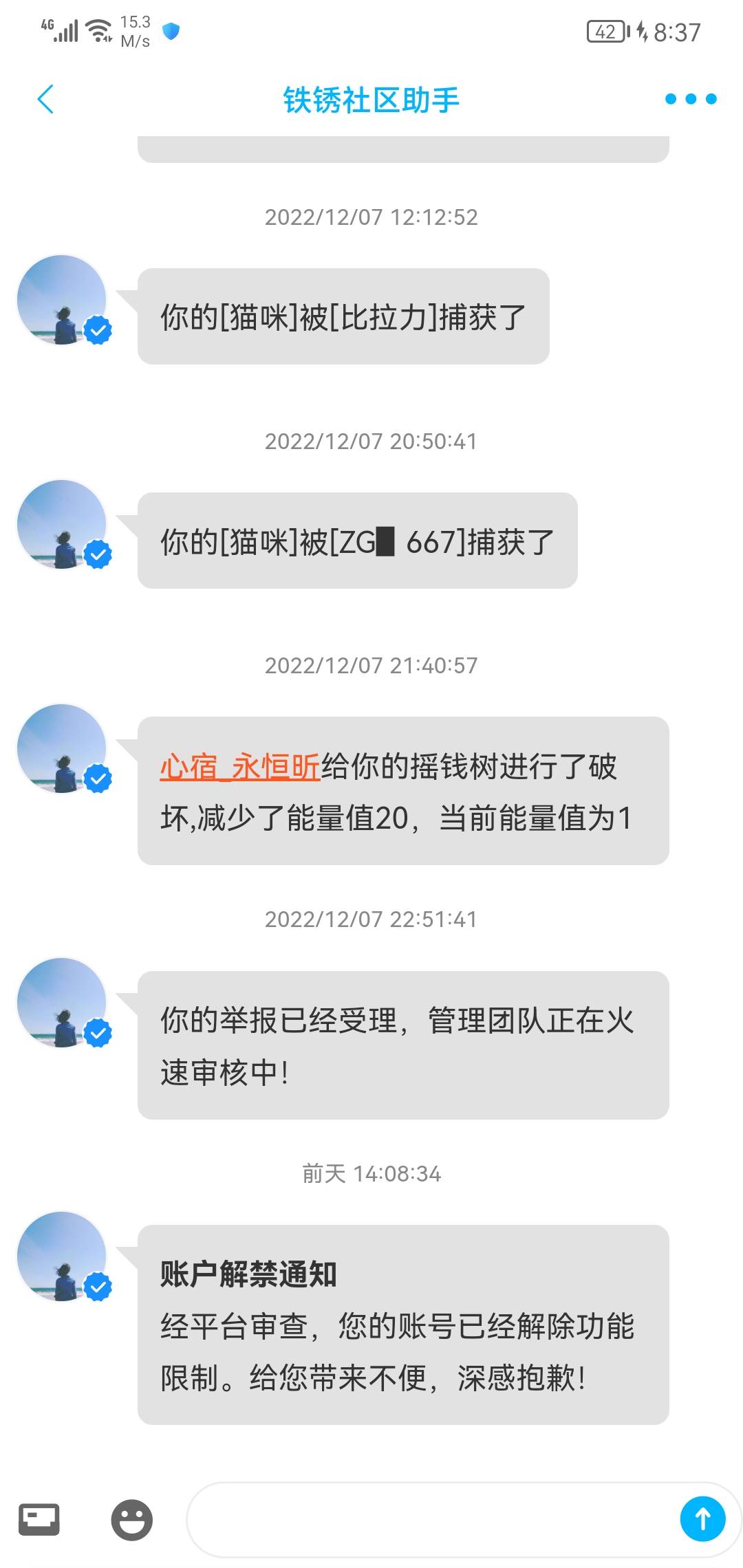Send the message with the arrow button

tap(702, 1518)
